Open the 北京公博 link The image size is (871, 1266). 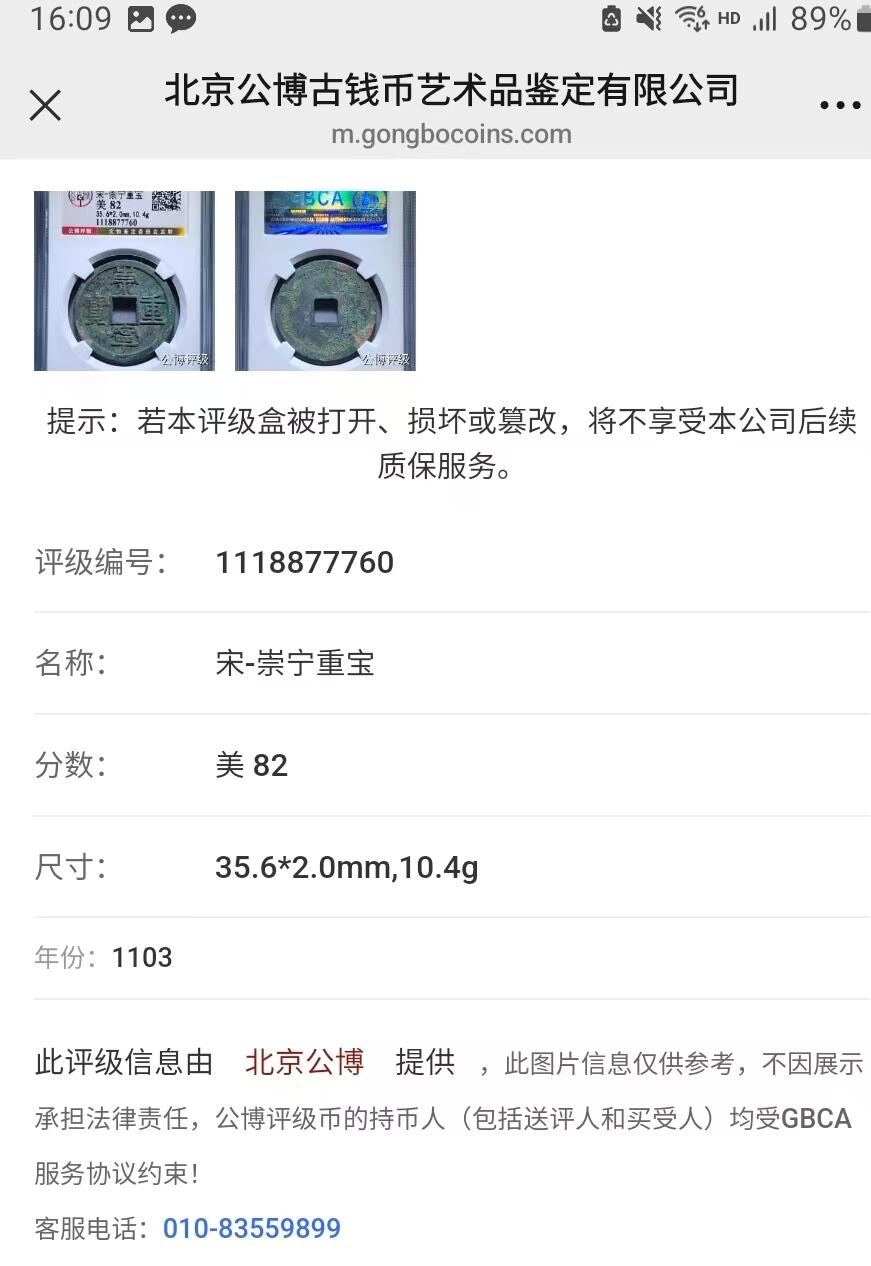[304, 1062]
